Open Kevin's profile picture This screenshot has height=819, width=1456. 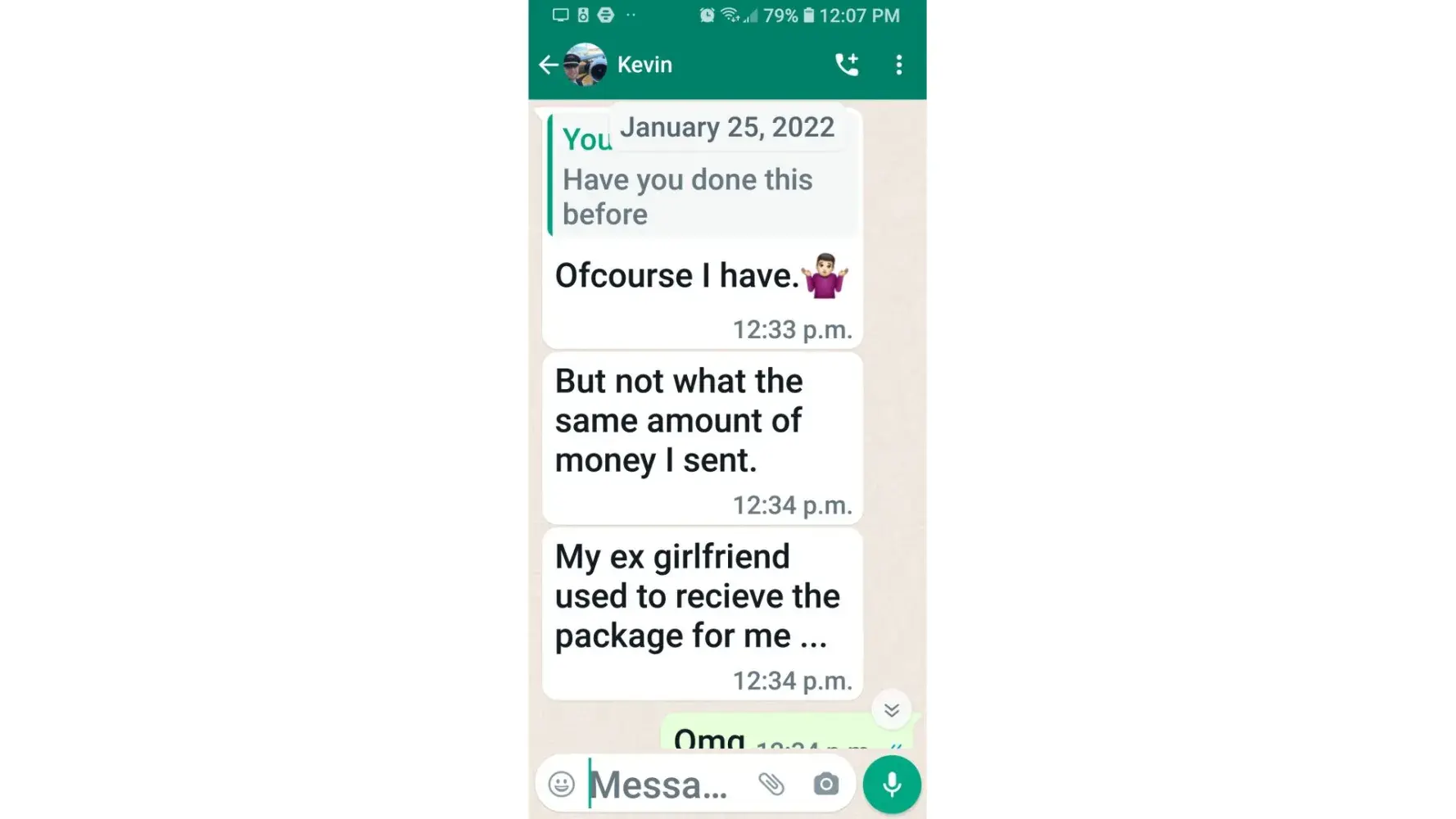tap(586, 65)
